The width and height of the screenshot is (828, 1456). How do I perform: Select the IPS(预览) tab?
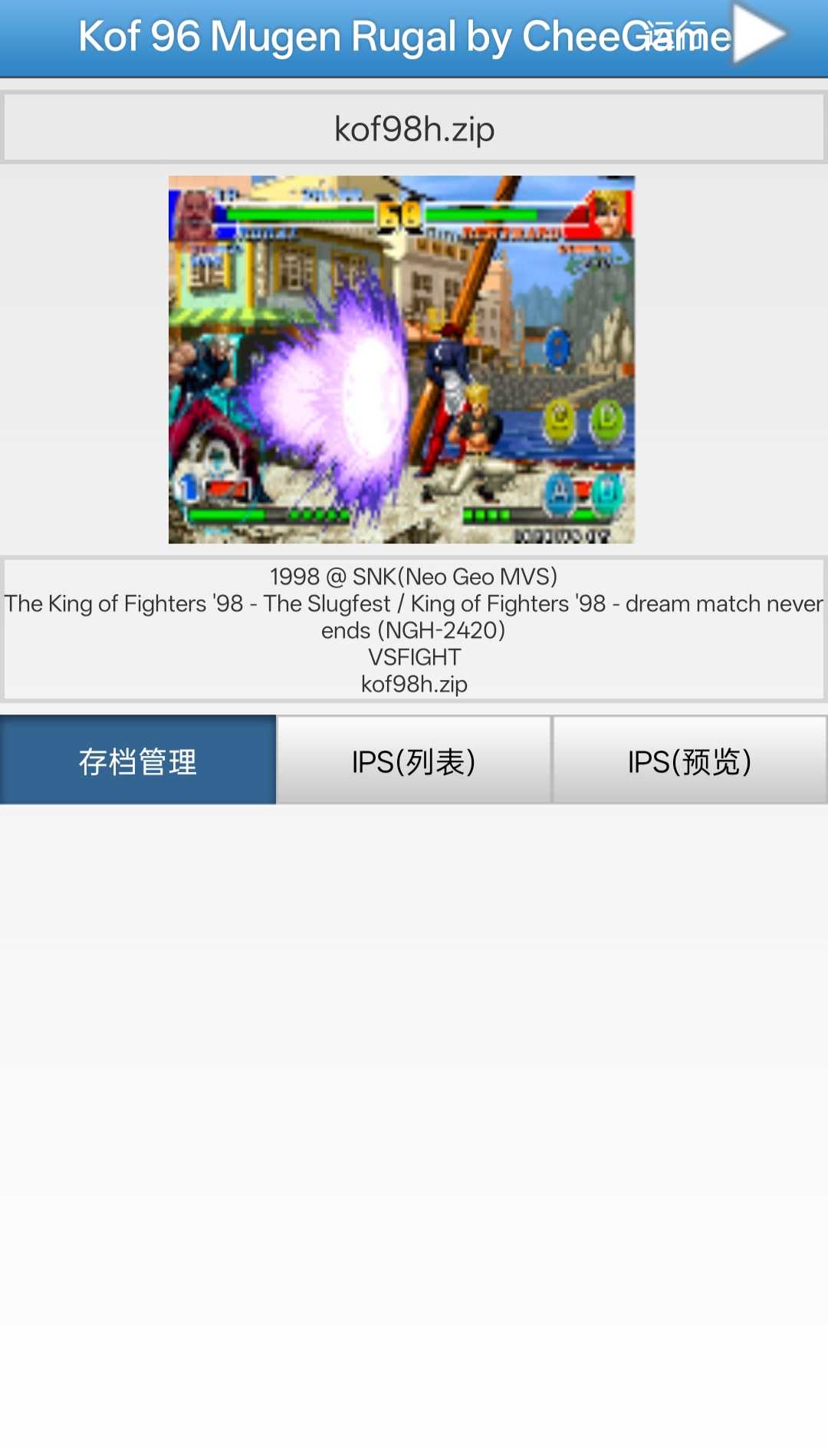coord(689,761)
